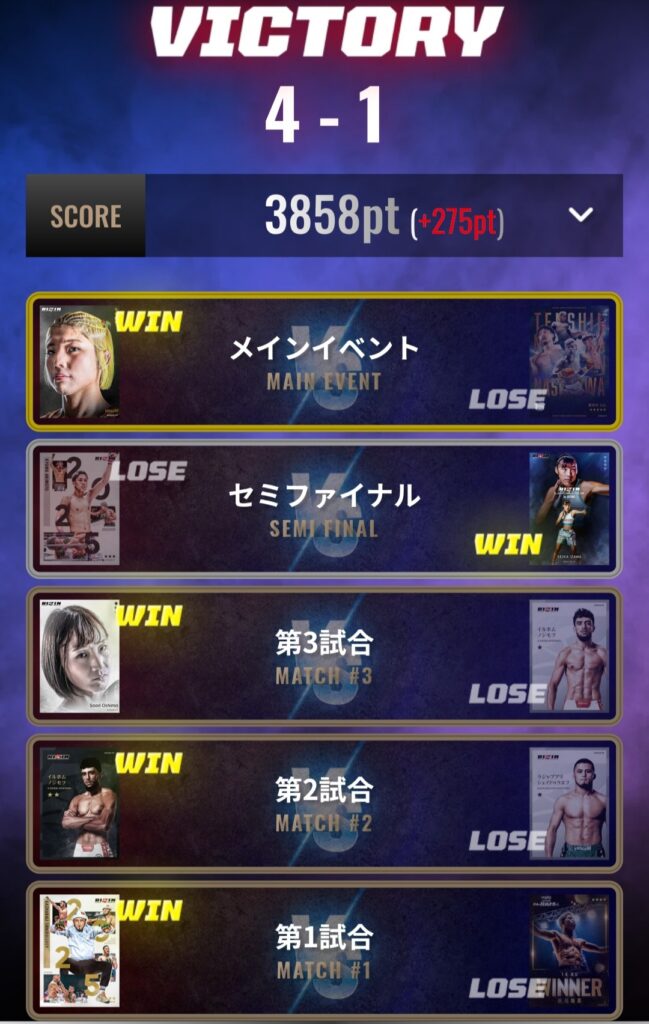The image size is (649, 1024).
Task: View the Semi Final match result
Action: coord(324,509)
